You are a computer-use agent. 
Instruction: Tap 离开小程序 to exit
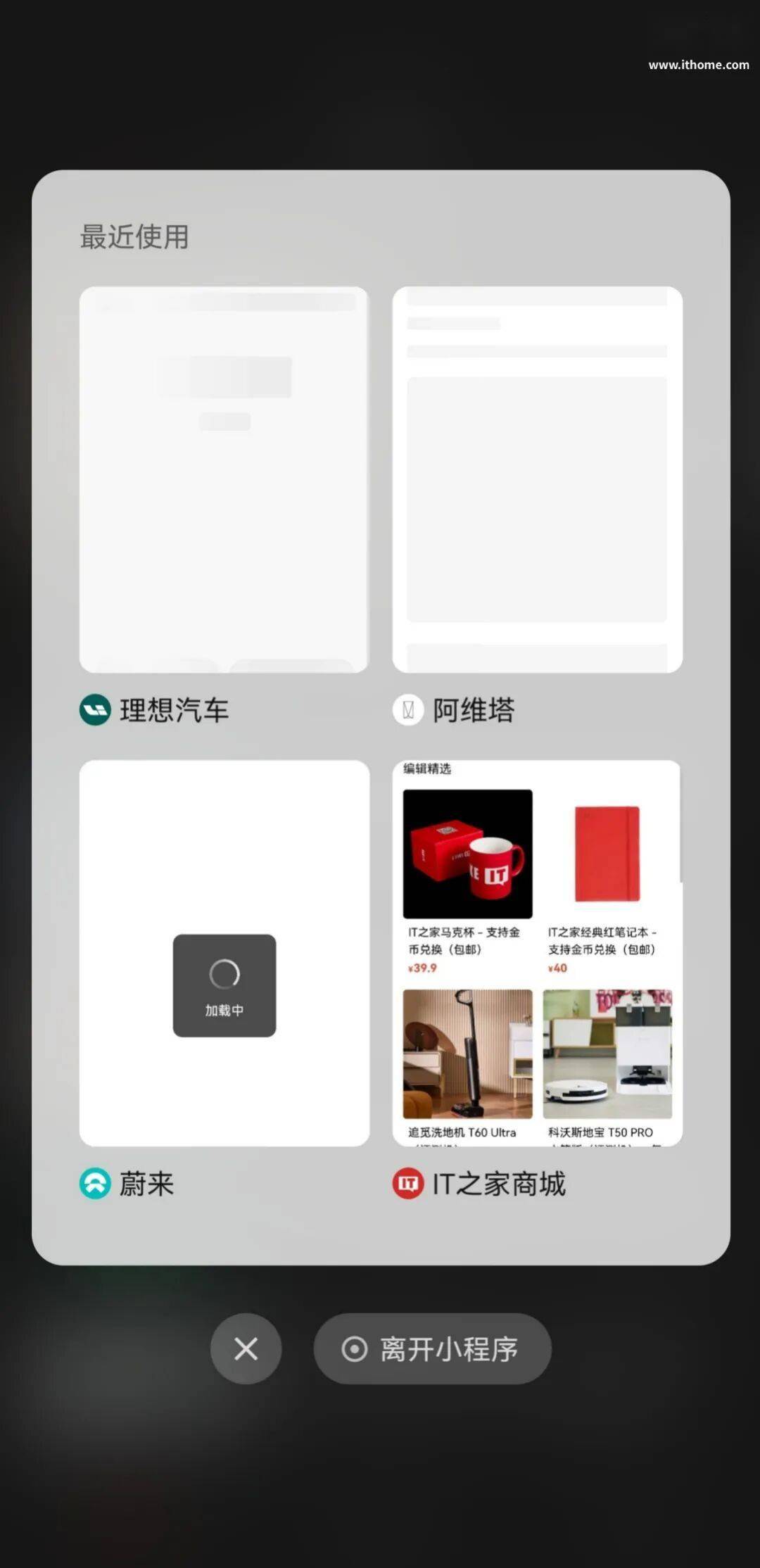point(432,1348)
